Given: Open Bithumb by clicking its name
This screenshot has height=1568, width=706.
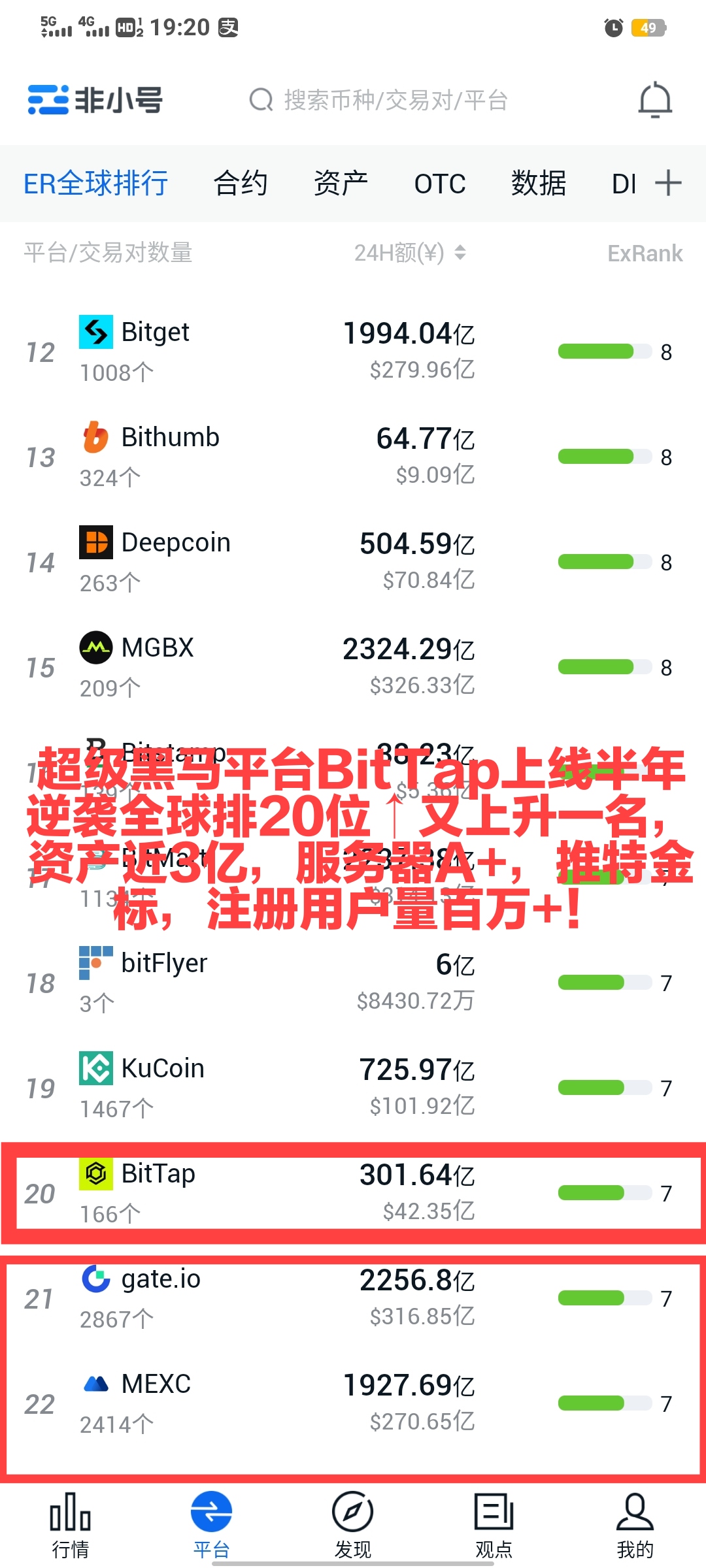Looking at the screenshot, I should (170, 436).
